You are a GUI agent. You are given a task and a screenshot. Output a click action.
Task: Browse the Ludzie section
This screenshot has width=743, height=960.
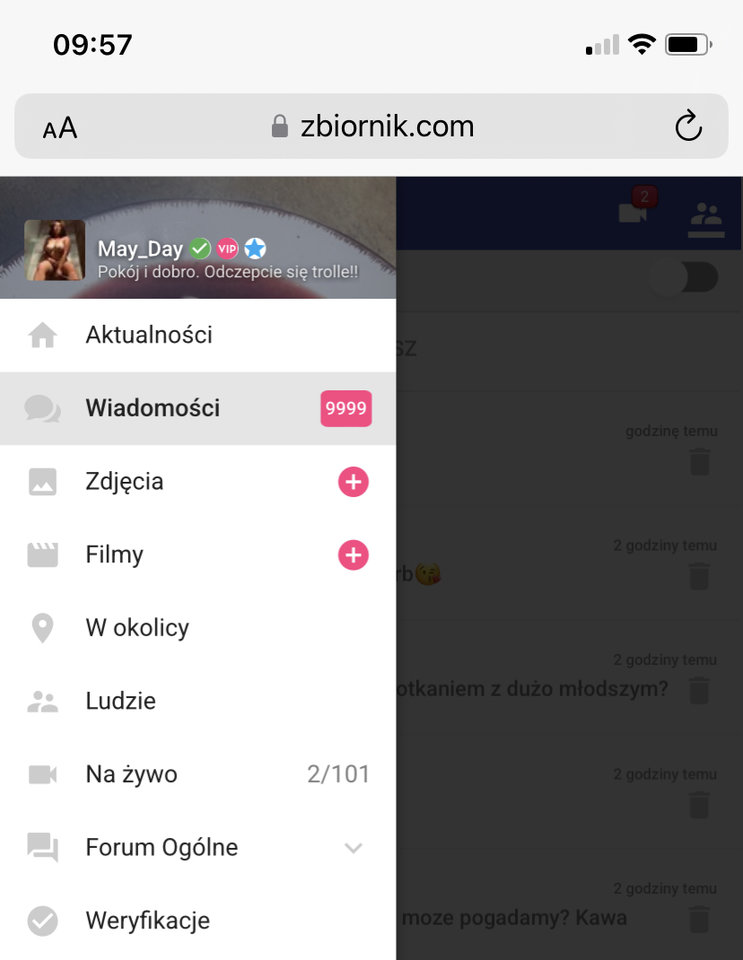pyautogui.click(x=120, y=701)
